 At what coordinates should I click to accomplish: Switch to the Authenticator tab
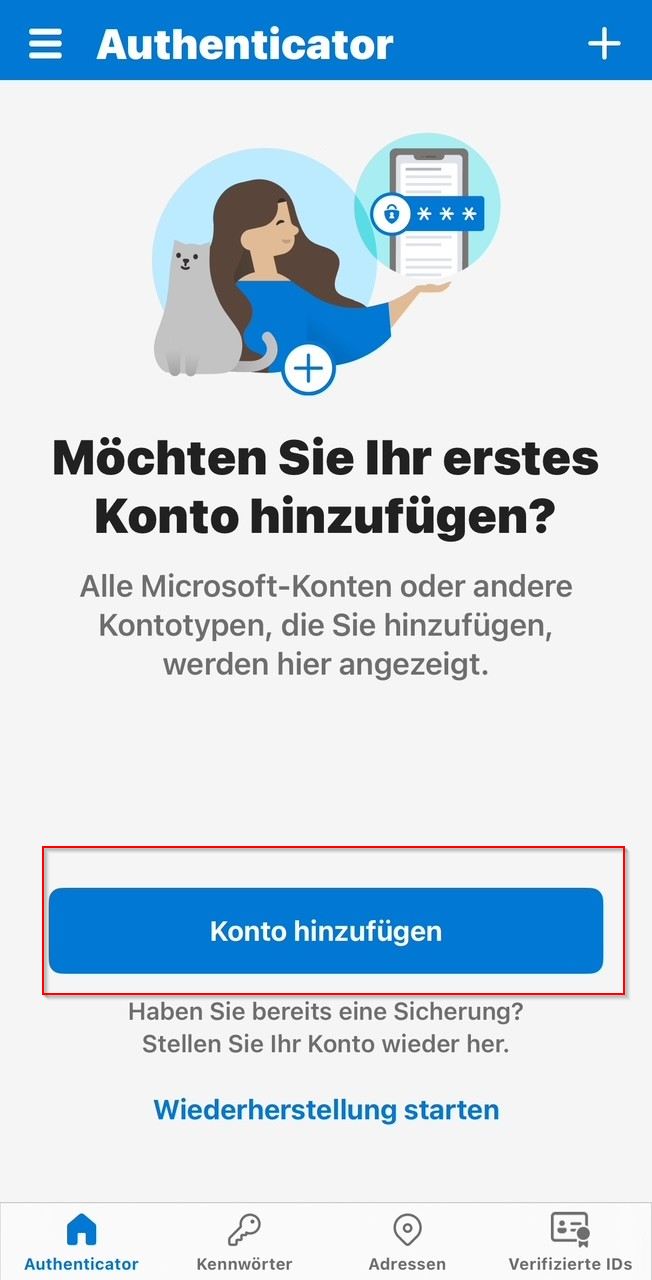82,1242
